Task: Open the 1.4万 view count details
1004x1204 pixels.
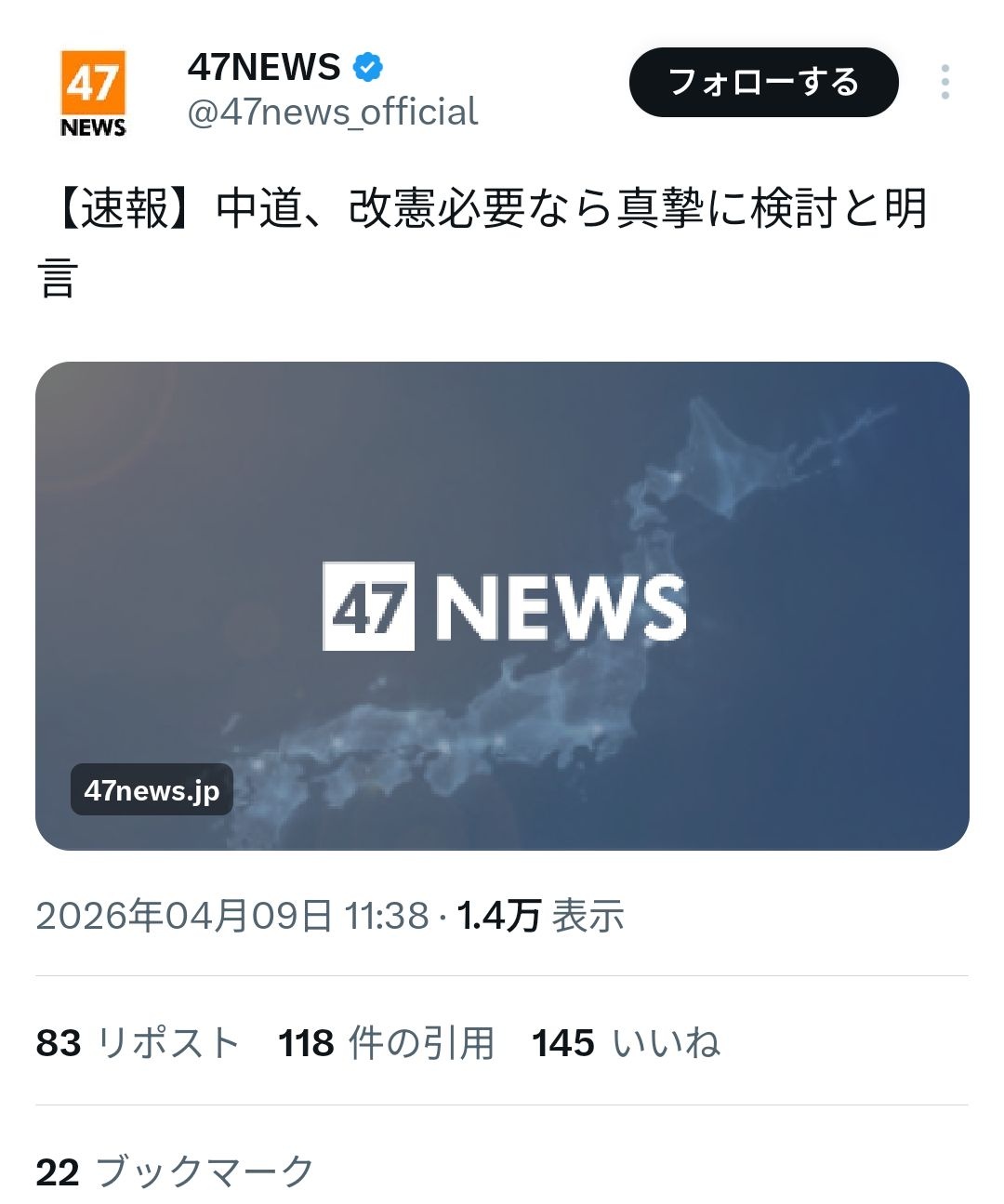Action: click(x=539, y=917)
